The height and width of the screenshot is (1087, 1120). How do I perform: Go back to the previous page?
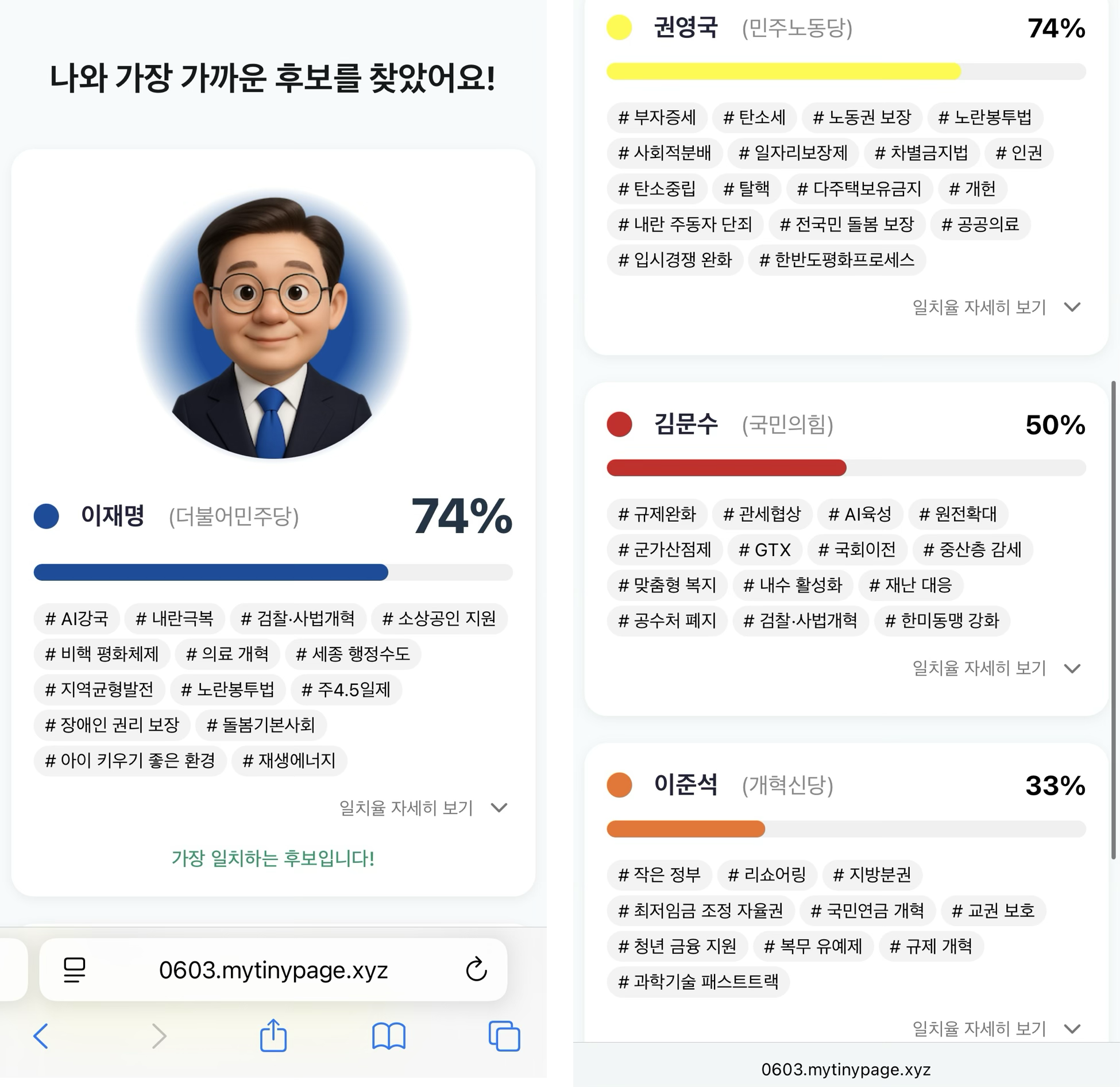(x=41, y=1036)
